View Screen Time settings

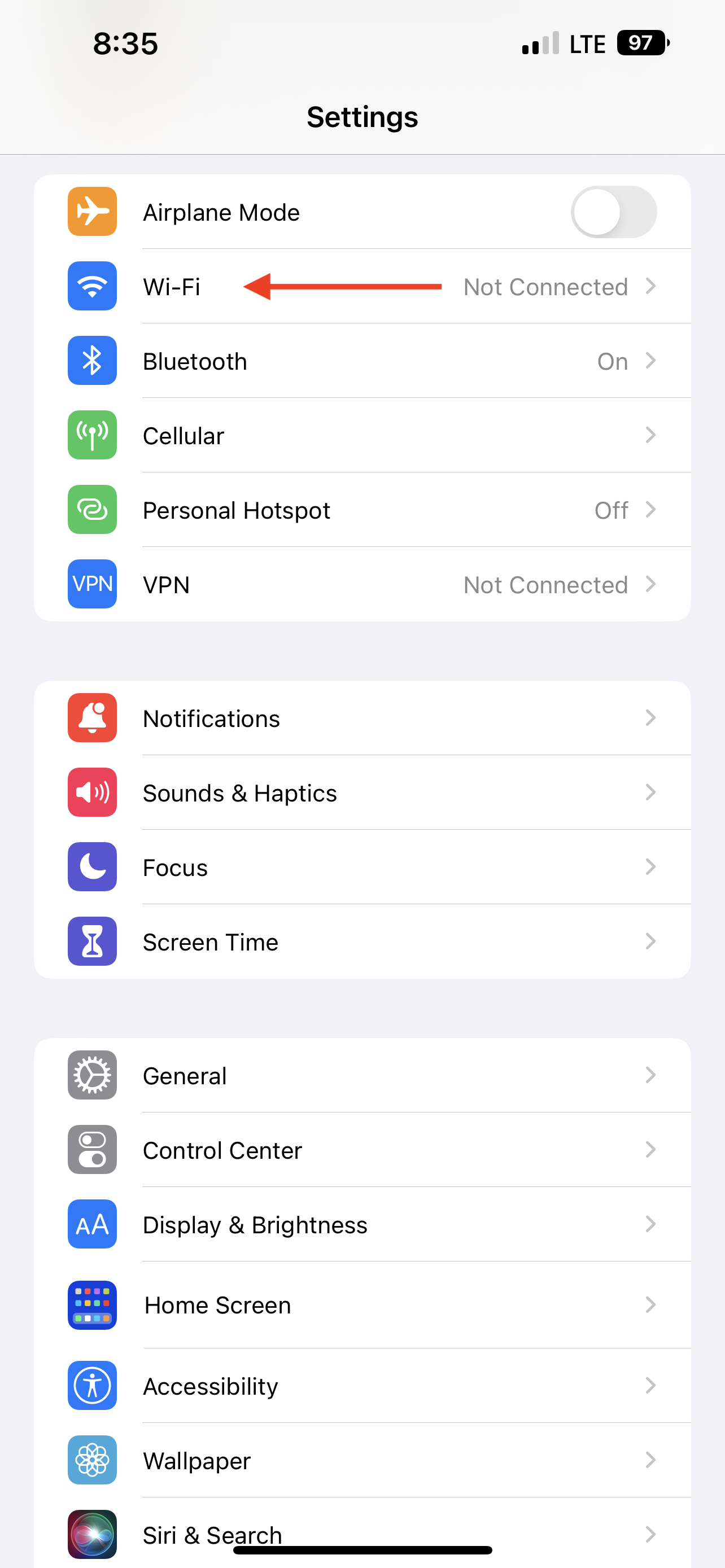coord(361,941)
